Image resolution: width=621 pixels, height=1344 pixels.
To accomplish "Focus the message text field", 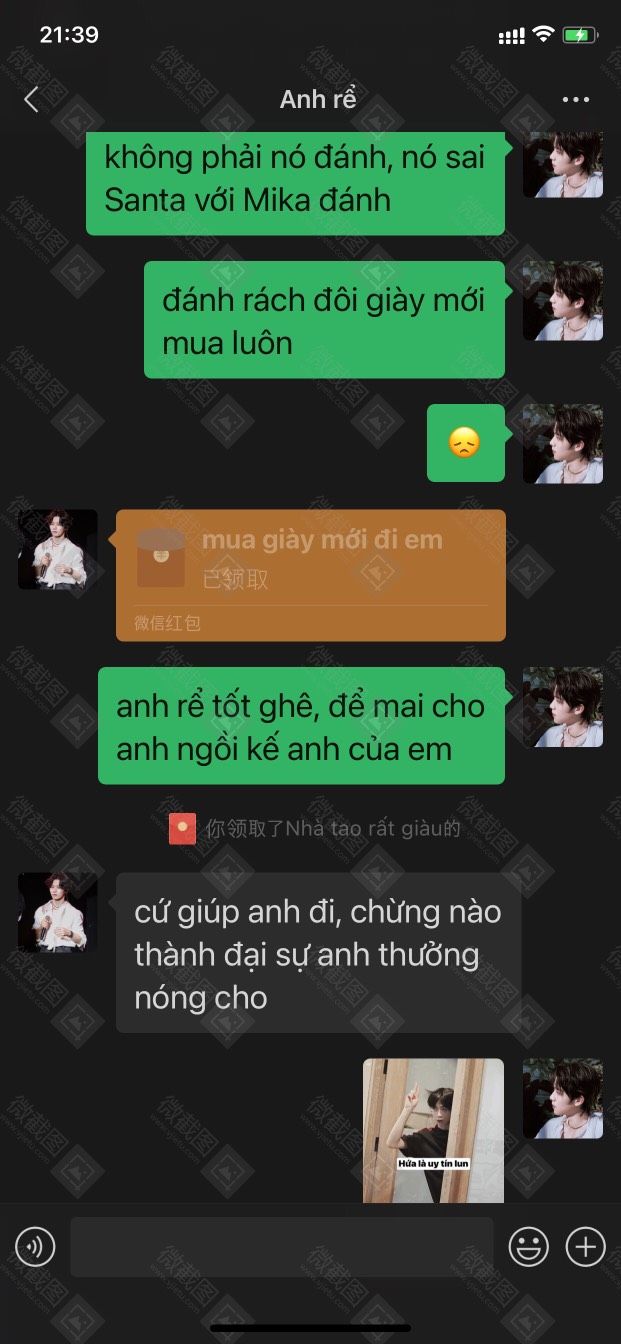I will [x=281, y=1247].
